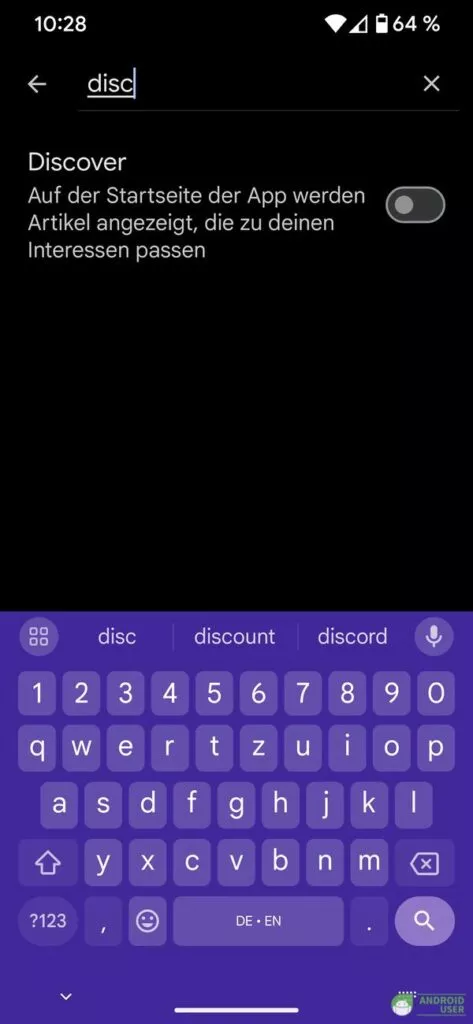This screenshot has height=1024, width=473.
Task: Enable the Discover toggle
Action: click(415, 205)
